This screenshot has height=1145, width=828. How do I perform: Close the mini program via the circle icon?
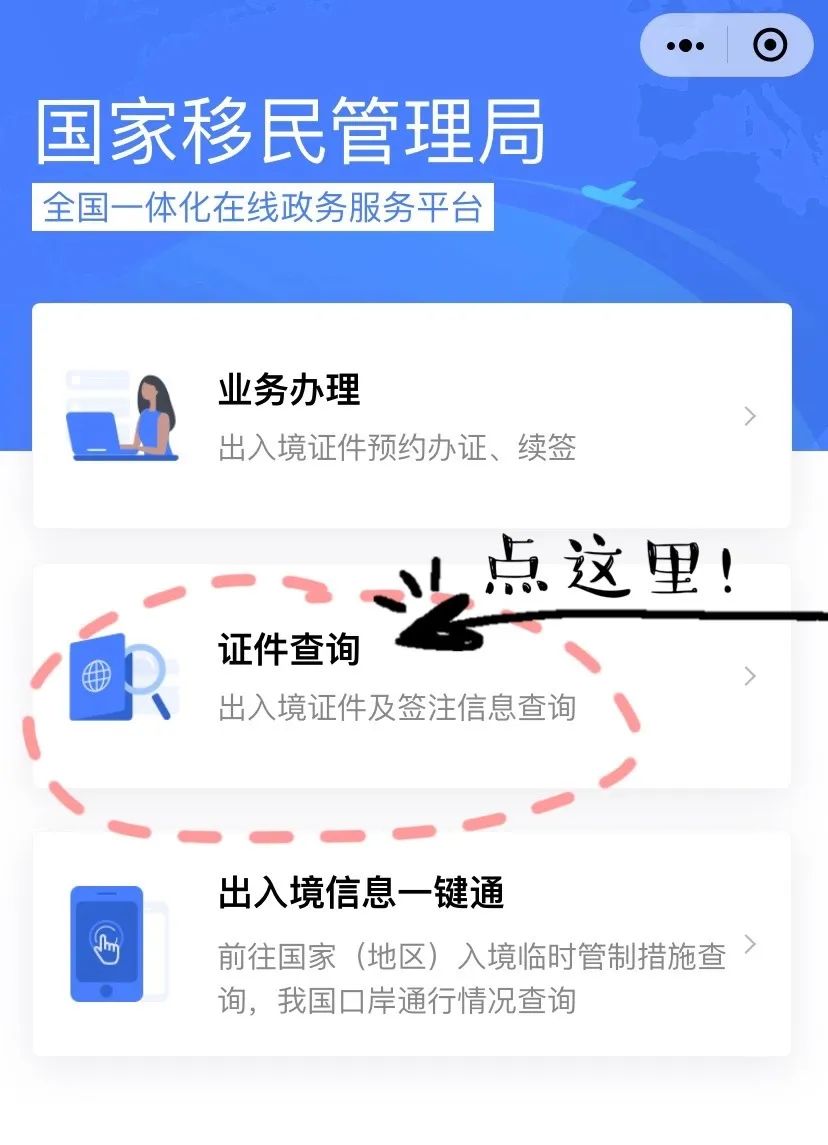(770, 45)
